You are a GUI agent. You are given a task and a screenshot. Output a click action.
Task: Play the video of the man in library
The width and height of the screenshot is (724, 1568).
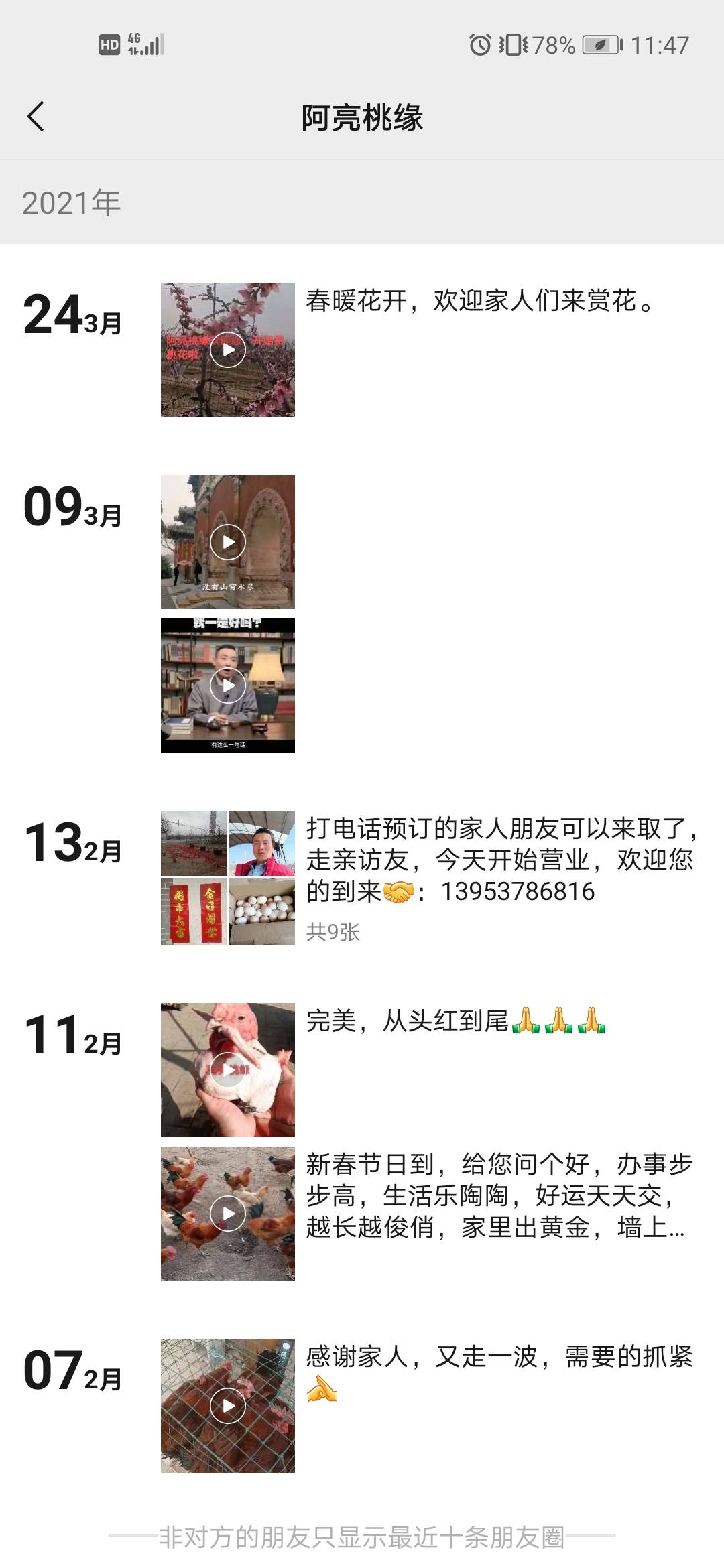coord(228,685)
